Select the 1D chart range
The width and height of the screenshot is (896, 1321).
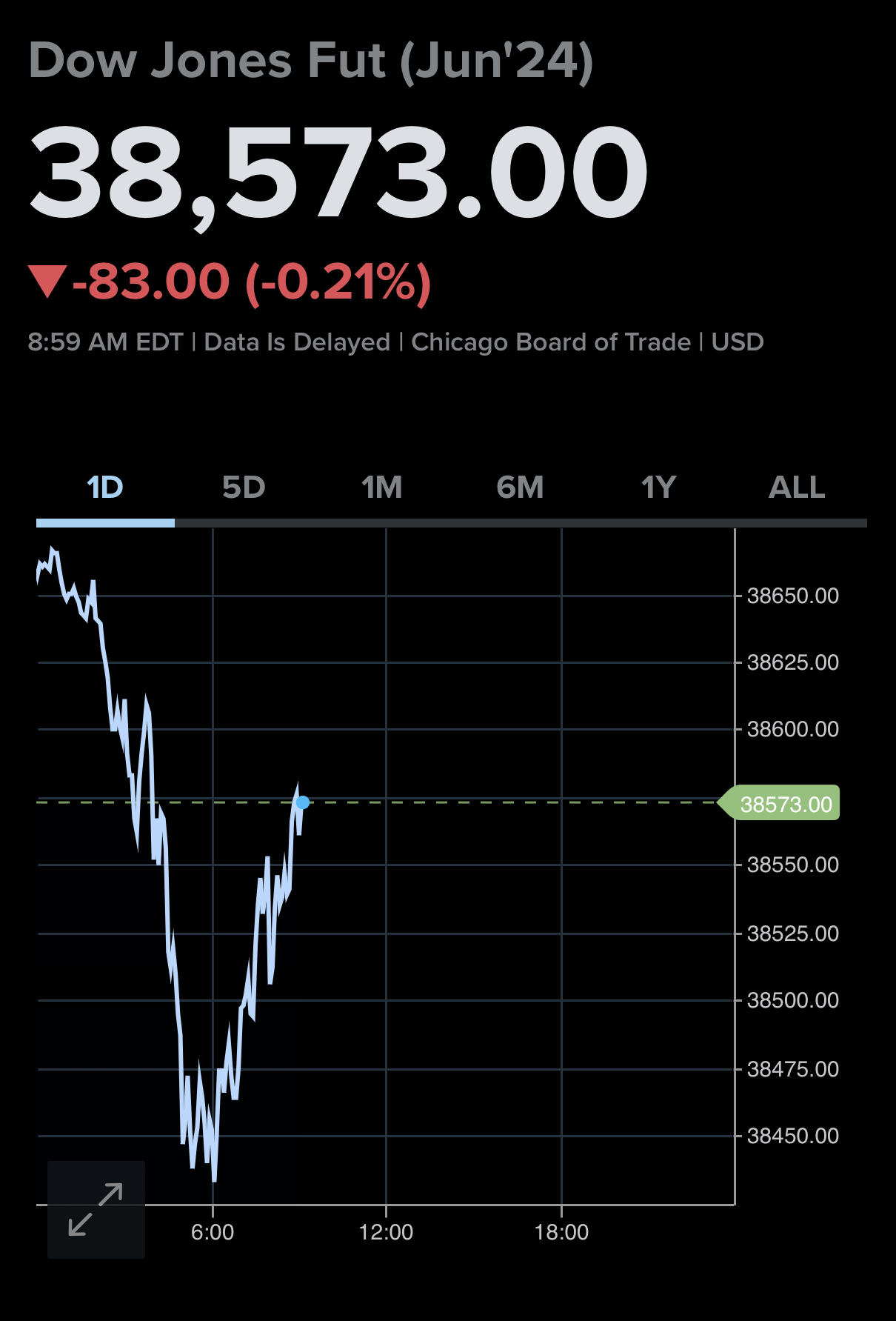tap(105, 488)
